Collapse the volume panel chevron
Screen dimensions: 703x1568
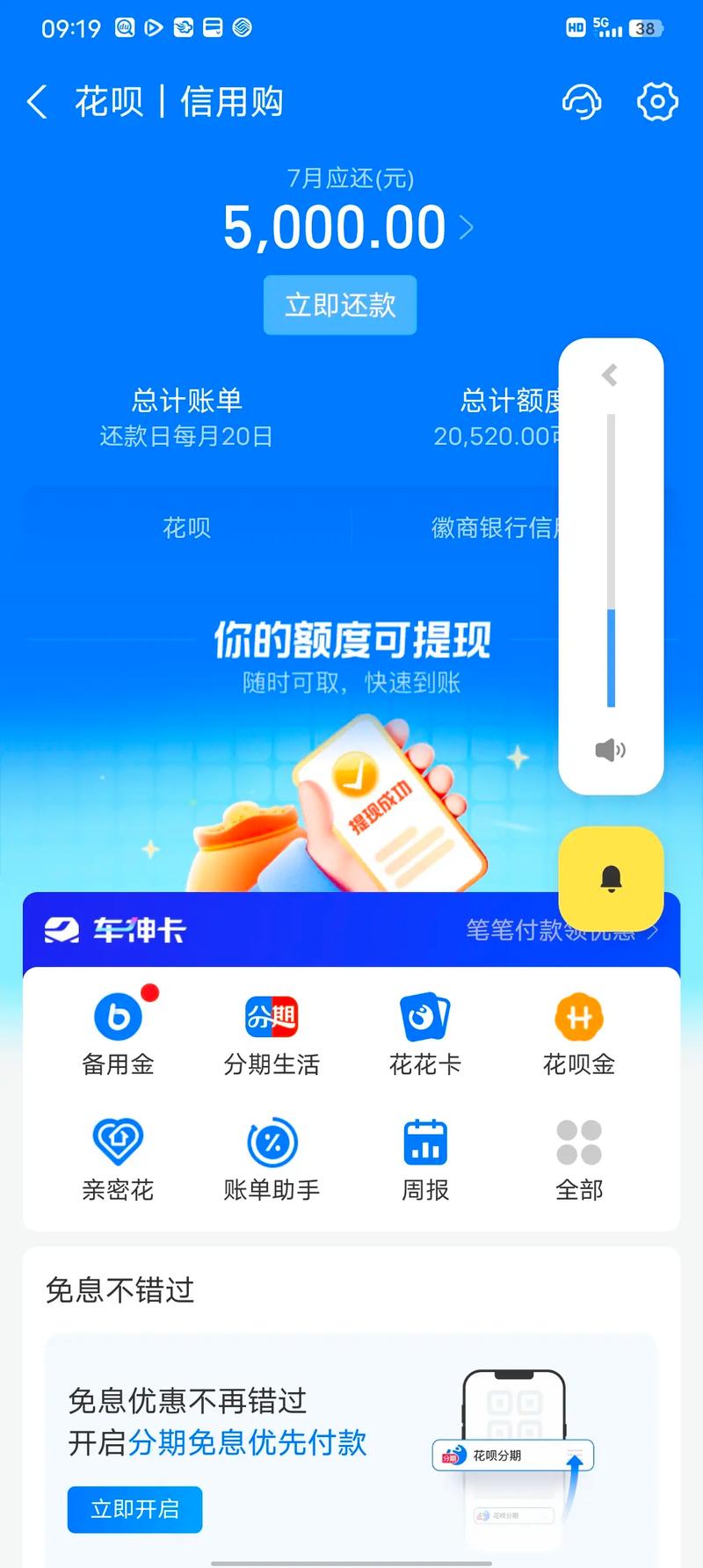tap(610, 374)
